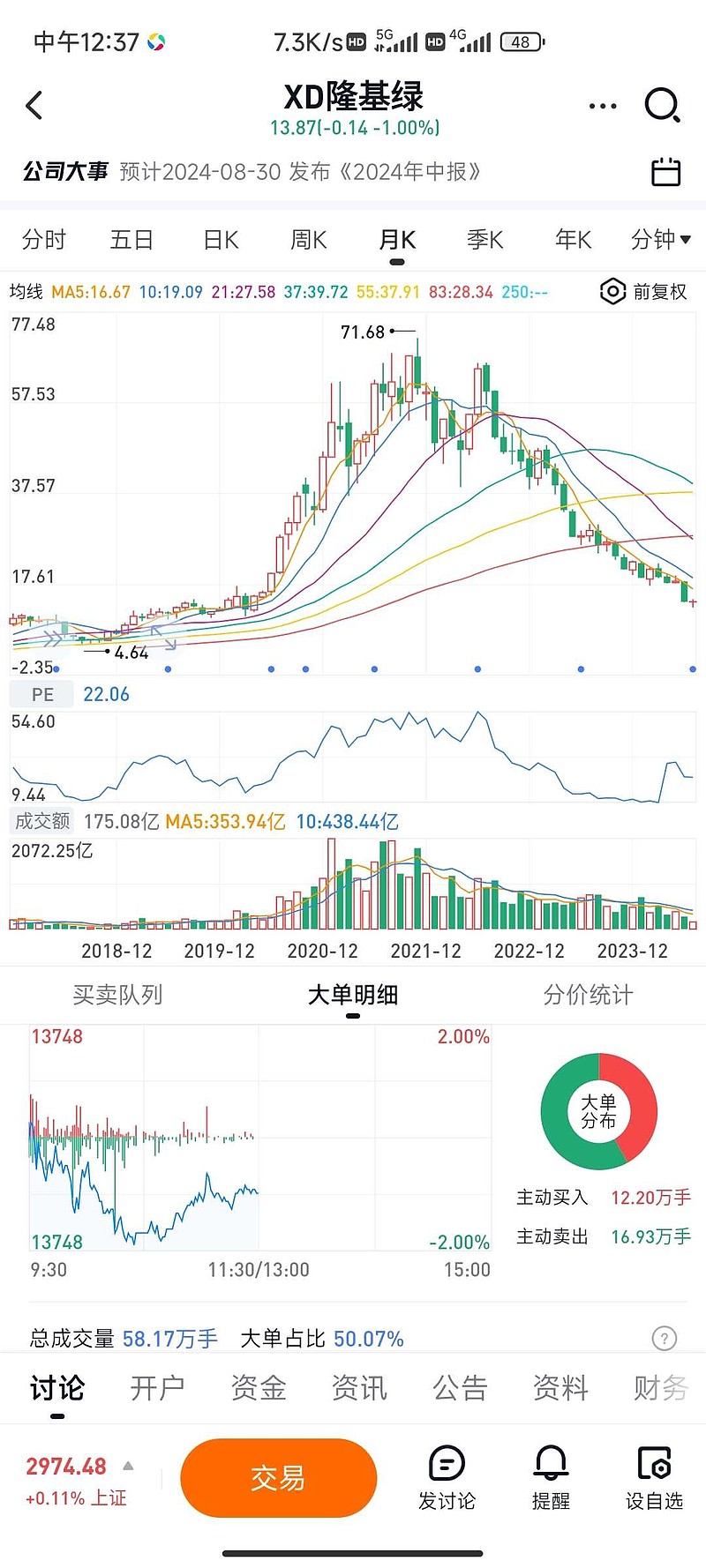Go back using the top-left arrow
Viewport: 706px width, 1568px height.
point(34,106)
